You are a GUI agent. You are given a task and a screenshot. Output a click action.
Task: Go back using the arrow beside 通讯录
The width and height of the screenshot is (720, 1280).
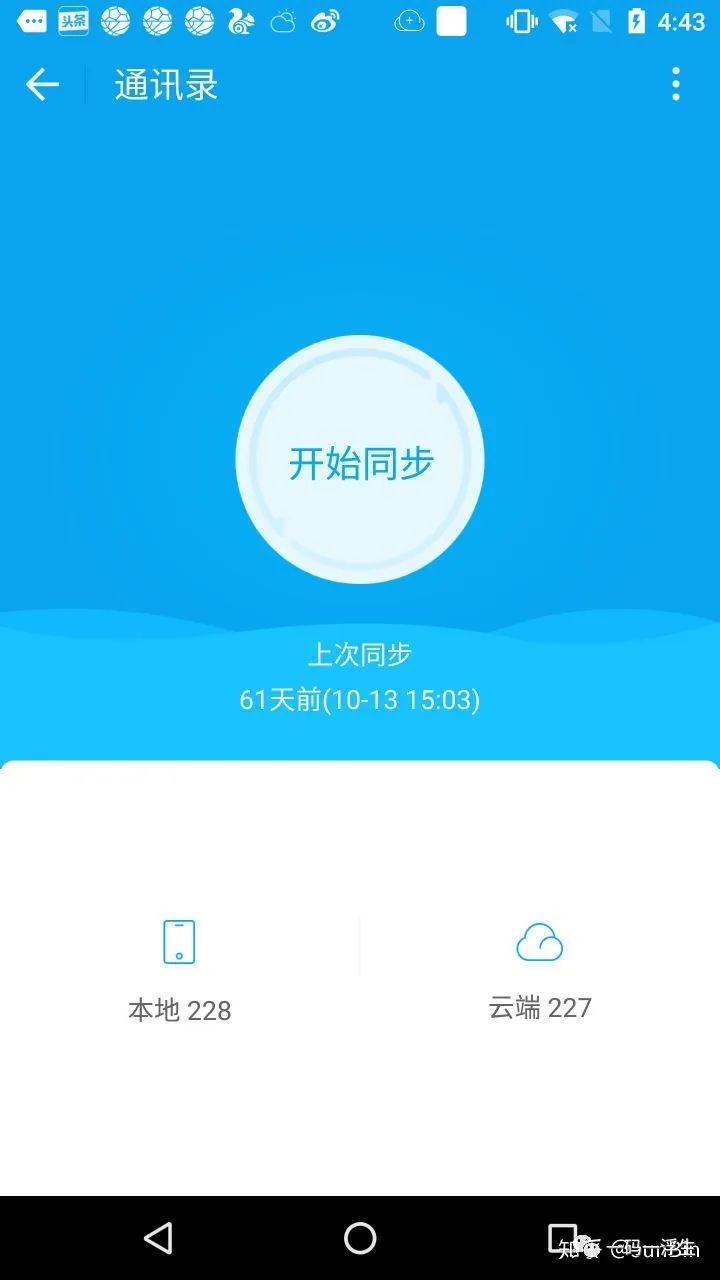(42, 85)
